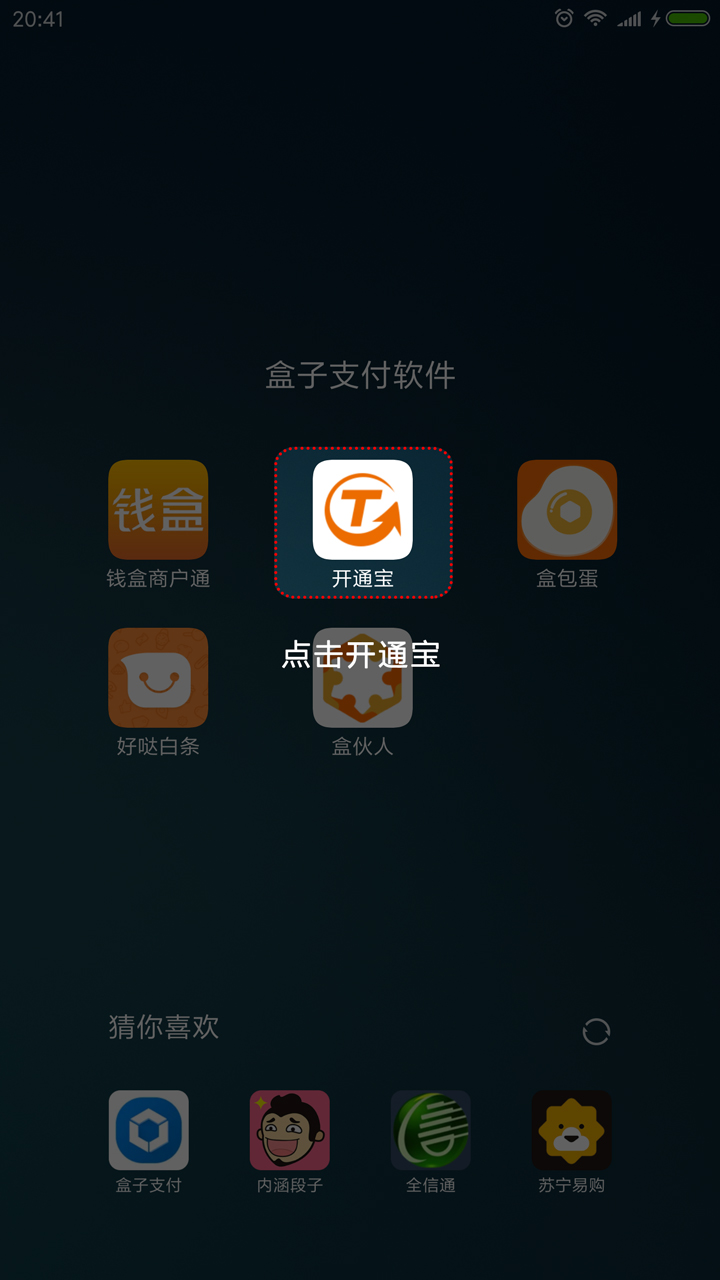Refresh the 猜你喜欢 suggestions
This screenshot has width=720, height=1280.
coord(596,1031)
